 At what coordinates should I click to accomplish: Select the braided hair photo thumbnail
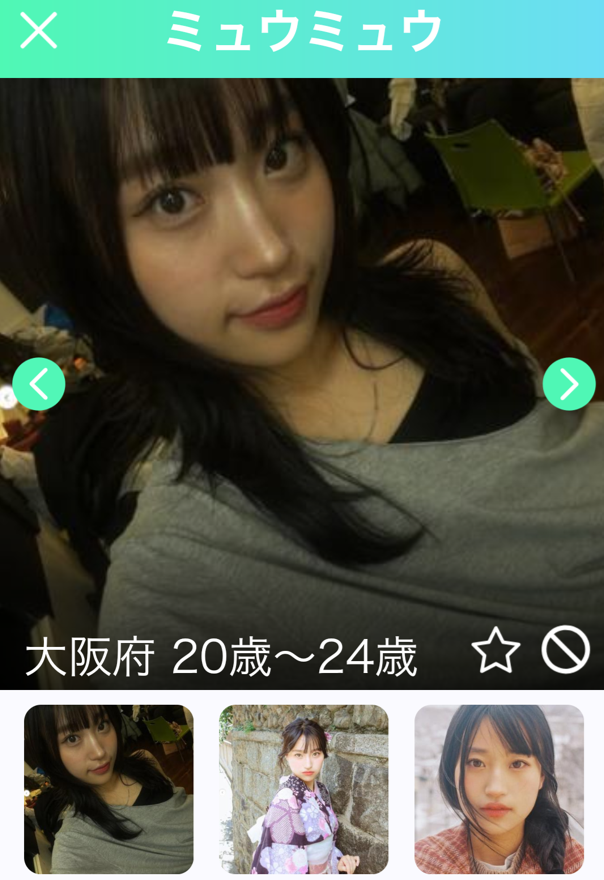tap(499, 789)
